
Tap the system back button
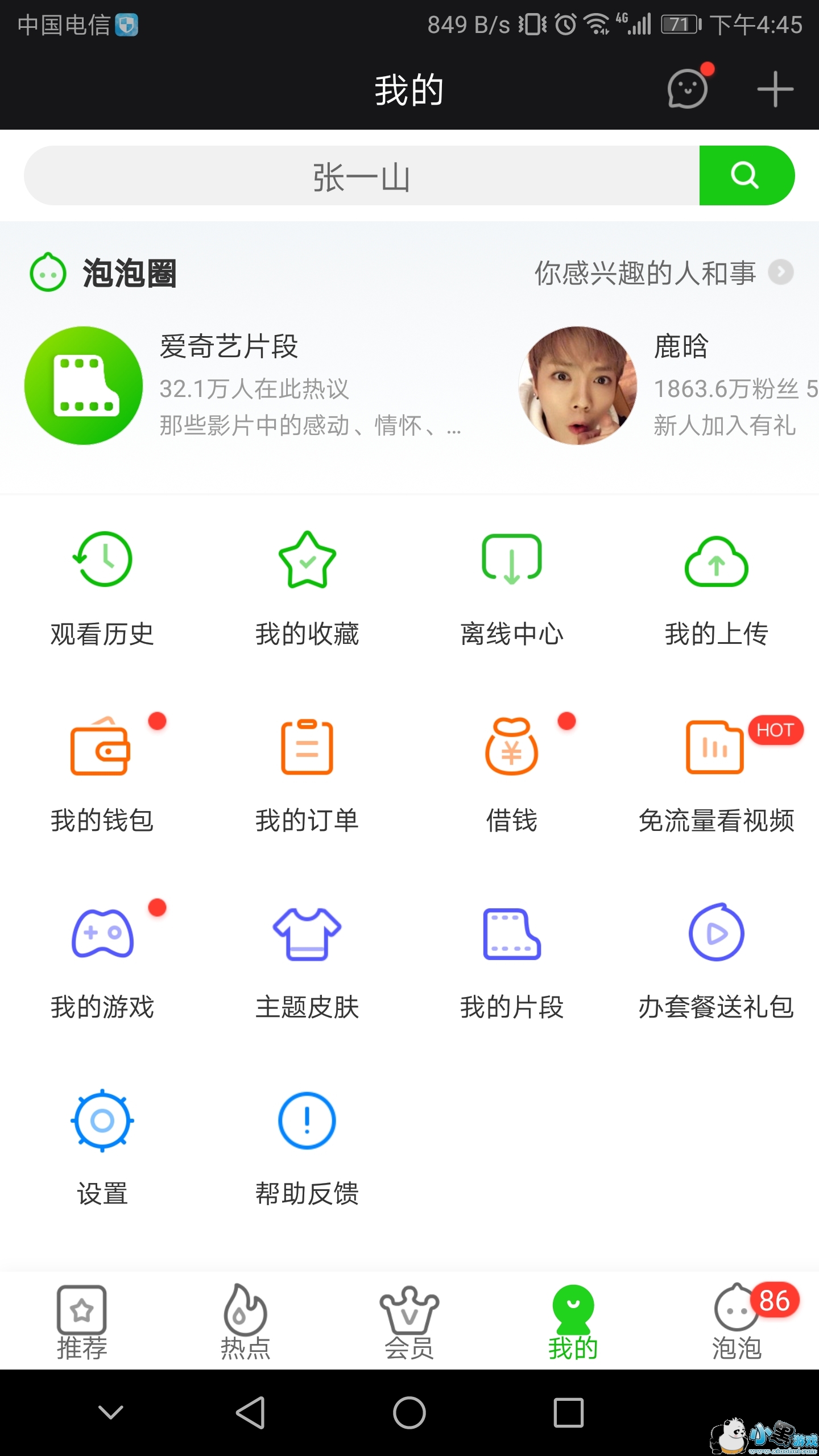250,1413
